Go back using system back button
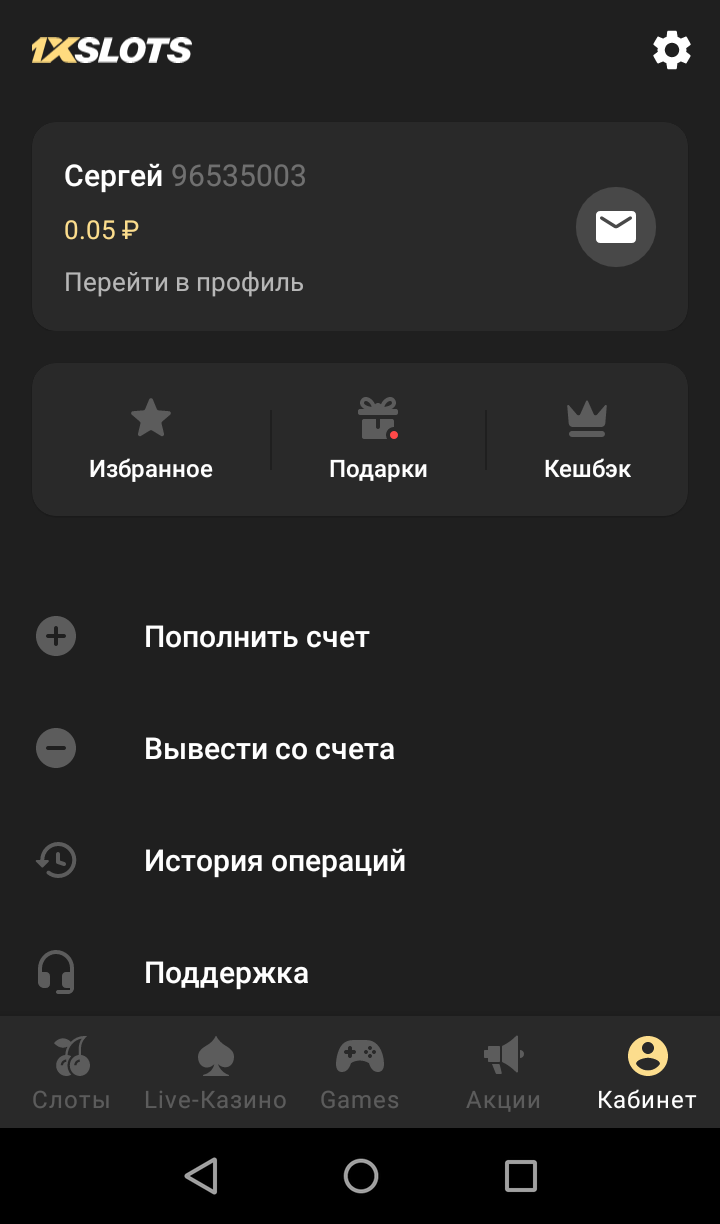 [201, 1176]
